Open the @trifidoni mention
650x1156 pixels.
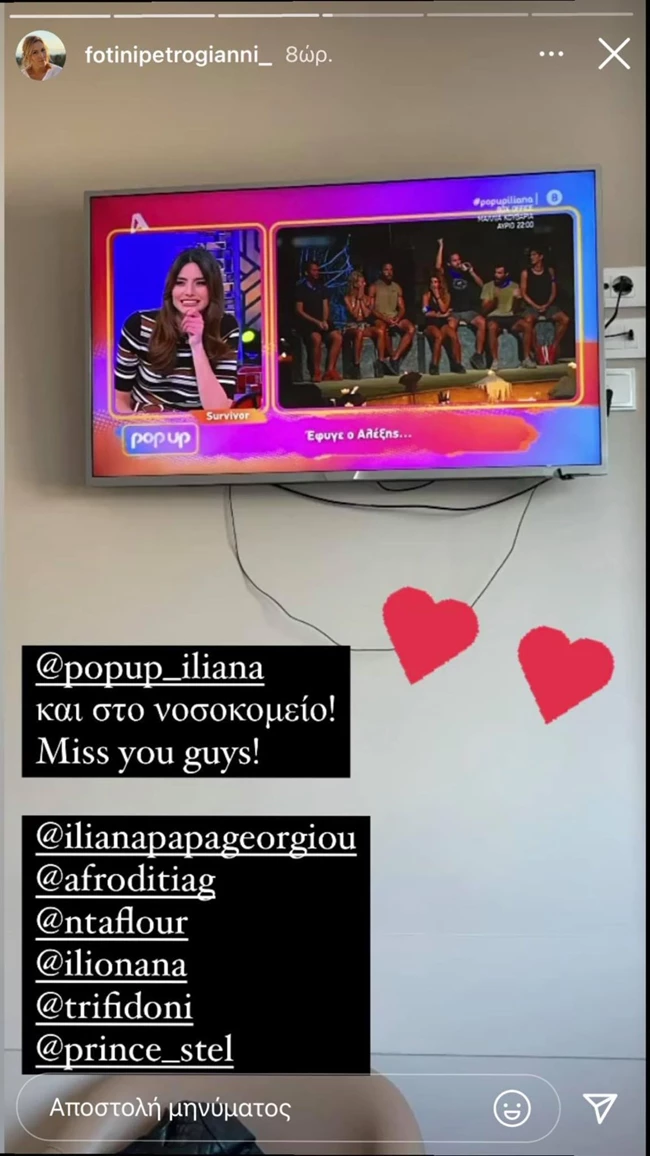pyautogui.click(x=114, y=1007)
